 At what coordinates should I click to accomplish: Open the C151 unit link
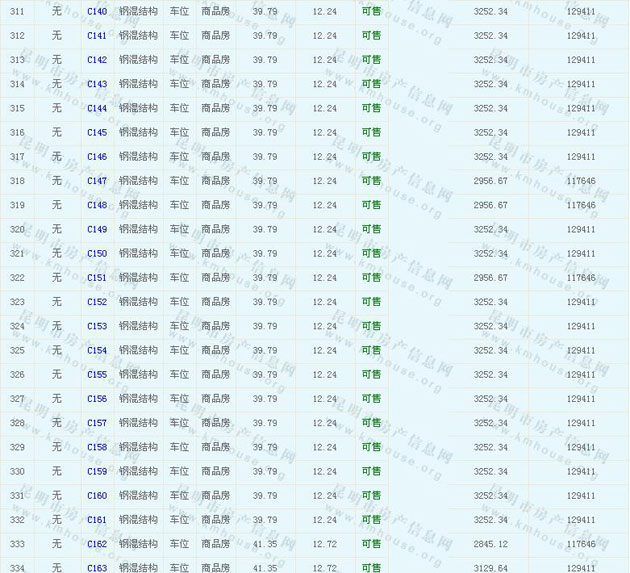[97, 278]
